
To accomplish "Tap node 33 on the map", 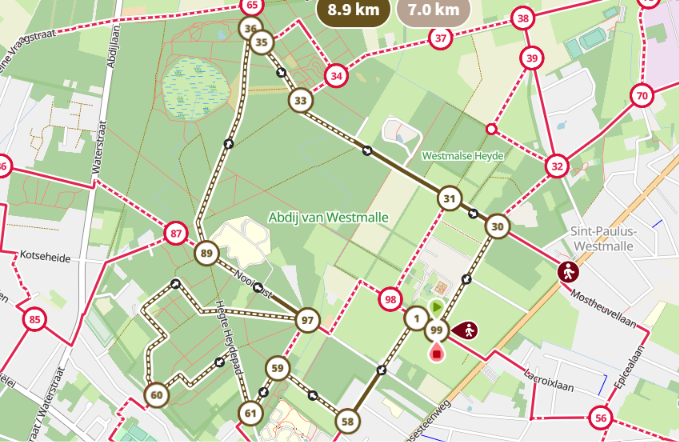I will tap(301, 100).
